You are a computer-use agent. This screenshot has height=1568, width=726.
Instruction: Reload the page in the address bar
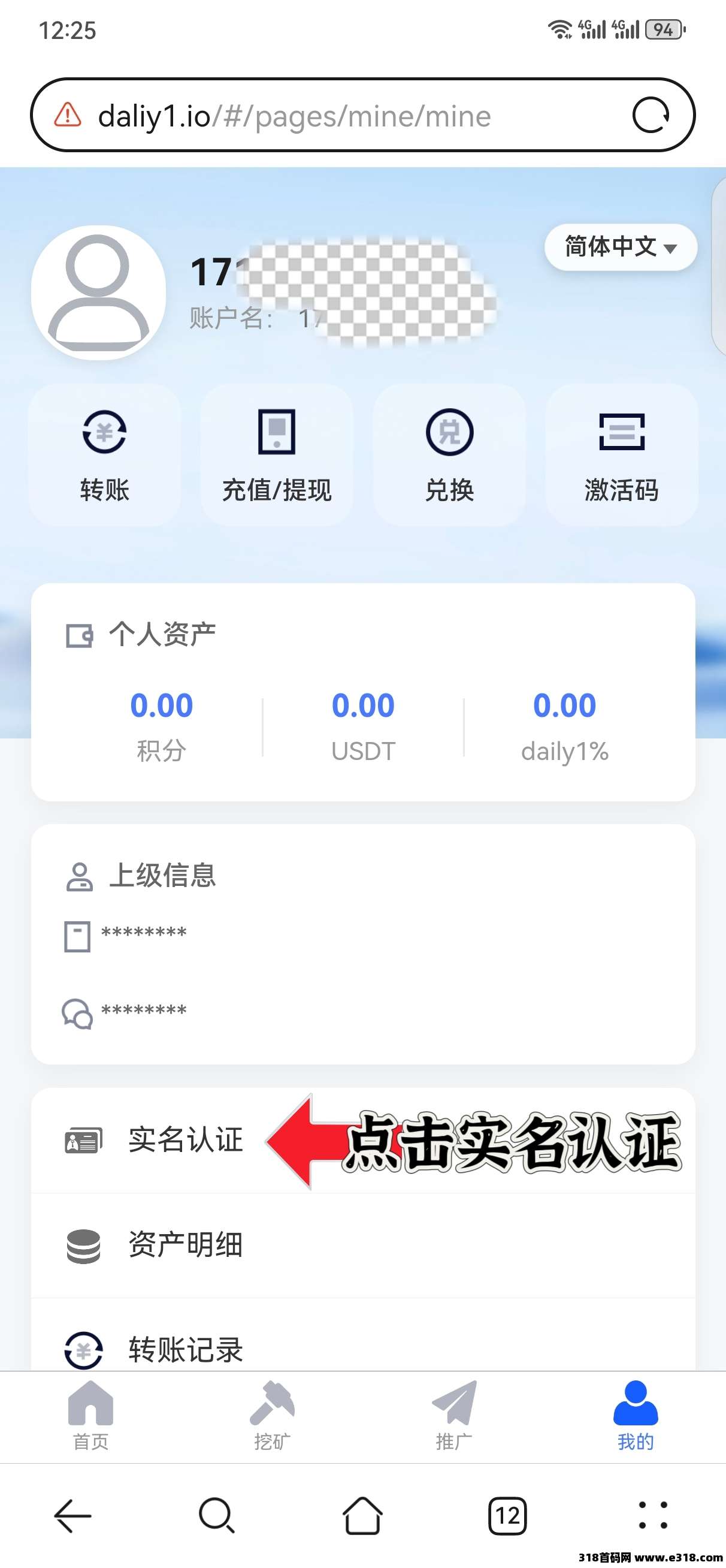(650, 115)
